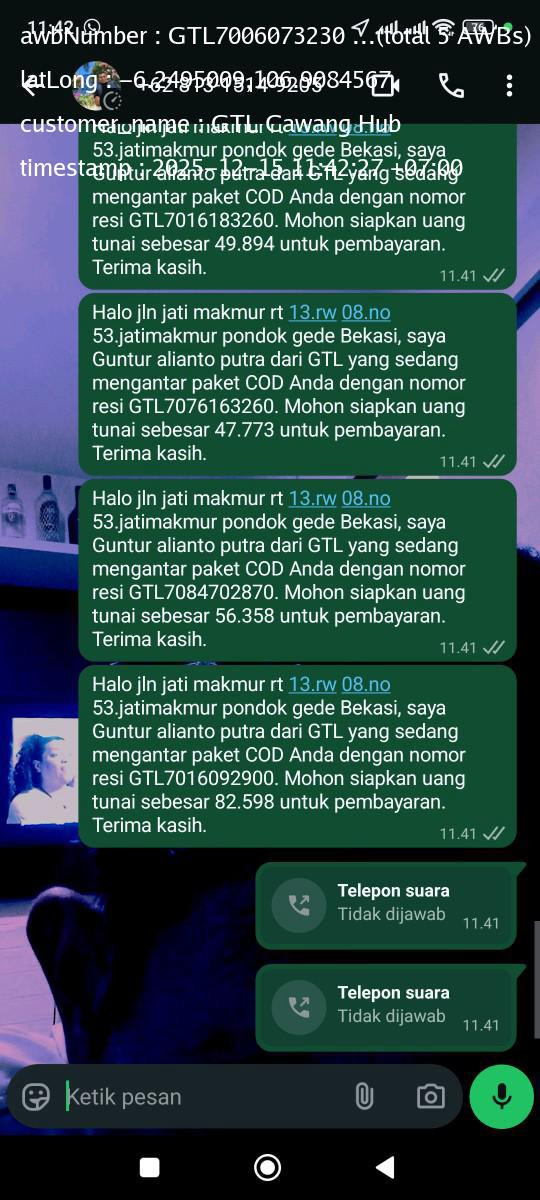Open the emoji and sticker picker
The width and height of the screenshot is (540, 1200).
pyautogui.click(x=36, y=1097)
